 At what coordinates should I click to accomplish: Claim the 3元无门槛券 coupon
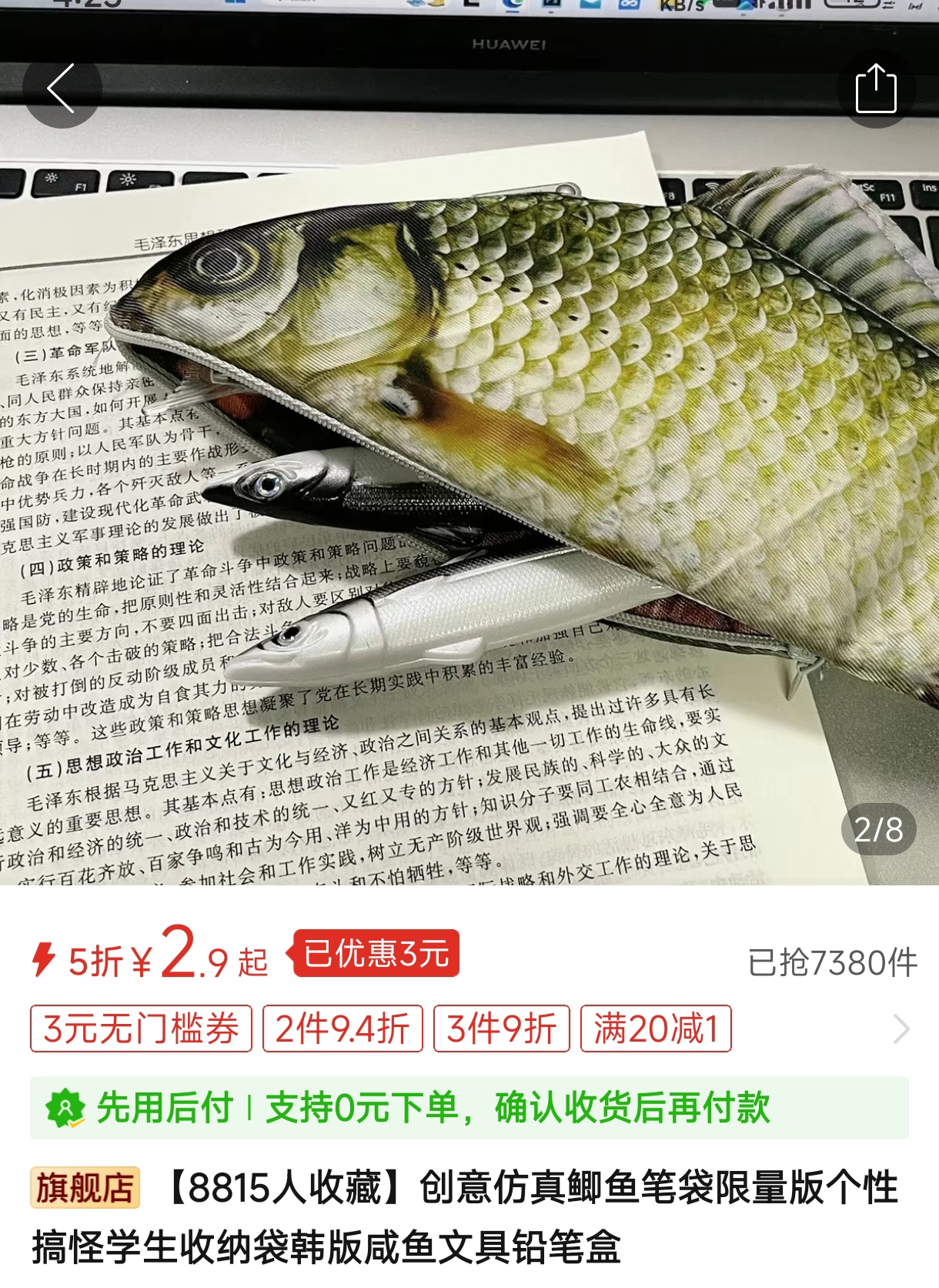point(141,1029)
